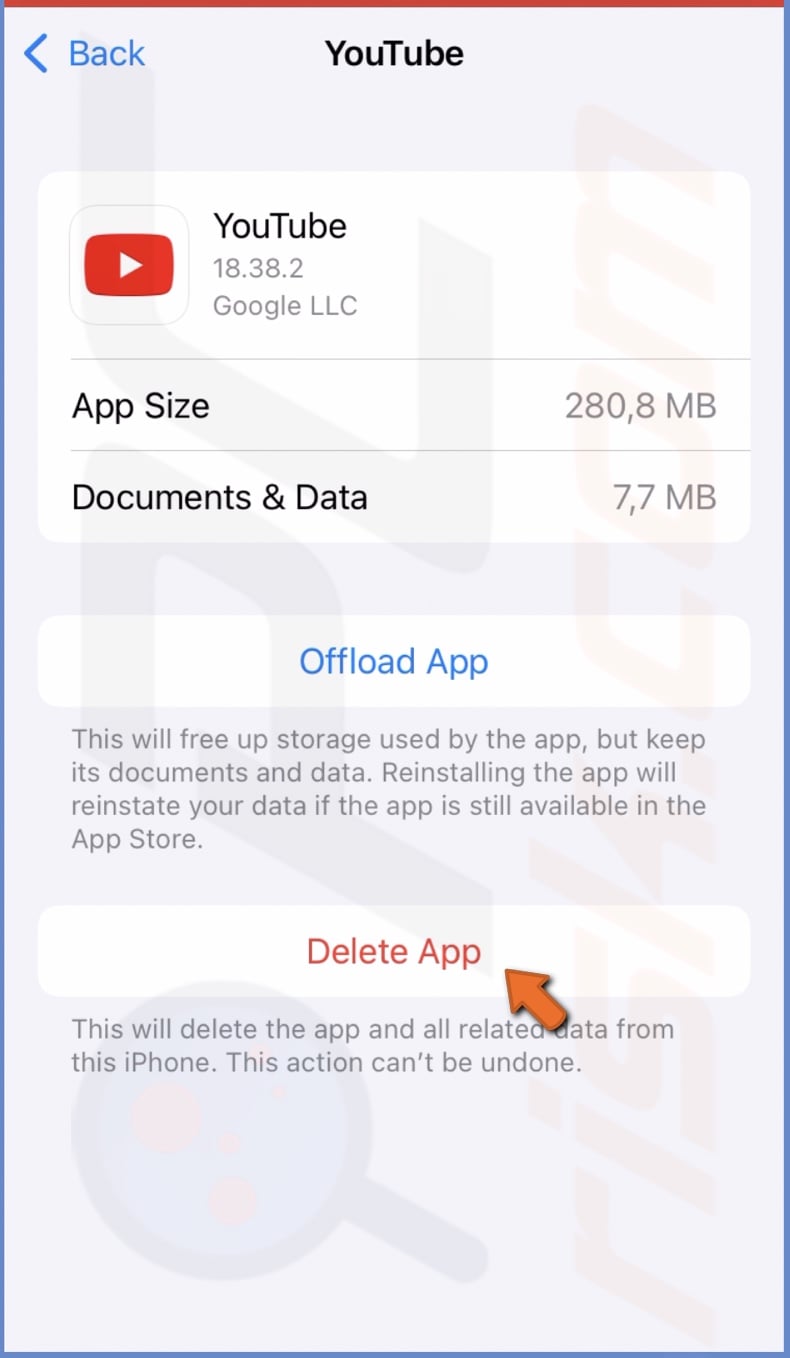The height and width of the screenshot is (1358, 790).
Task: Offload the YouTube app
Action: pos(394,661)
